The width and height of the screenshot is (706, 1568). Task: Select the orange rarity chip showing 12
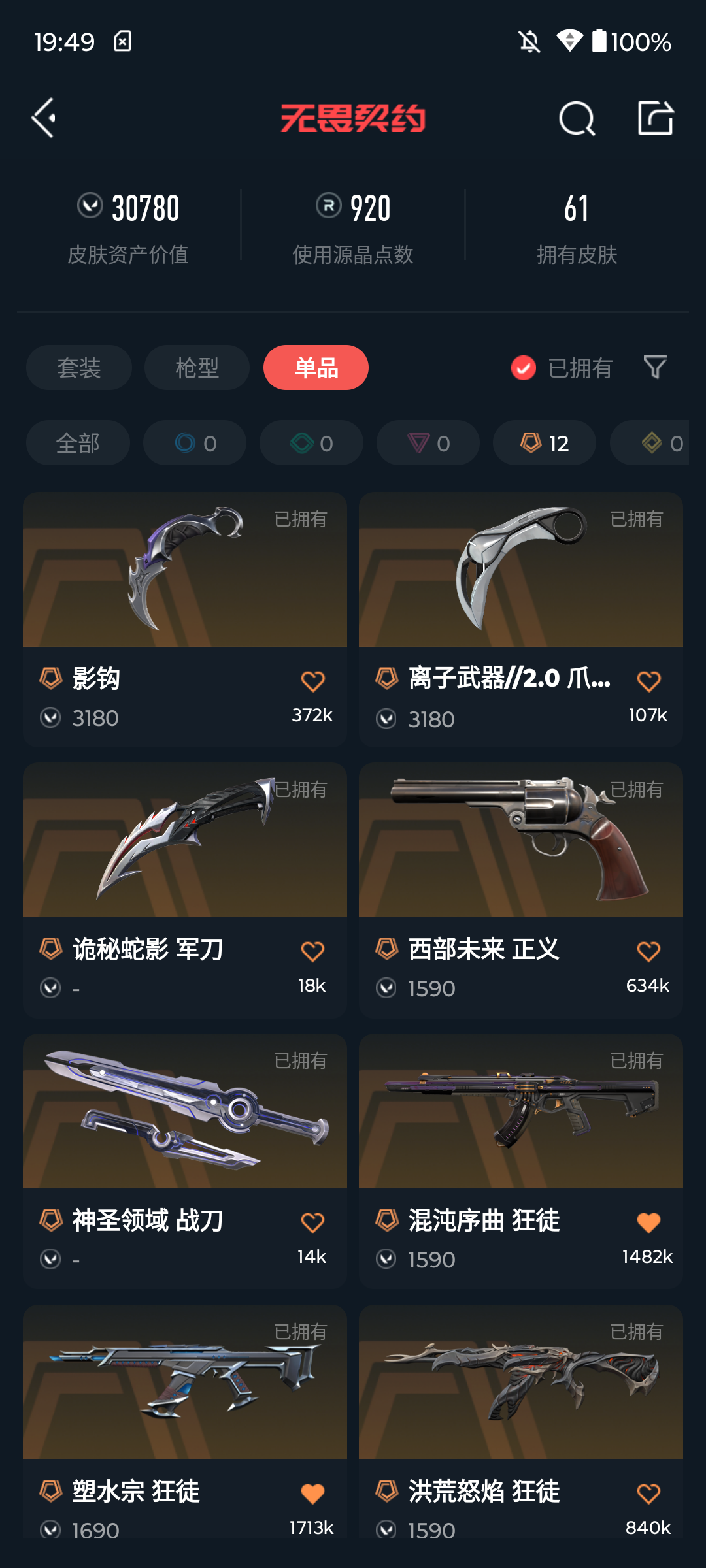pos(545,443)
